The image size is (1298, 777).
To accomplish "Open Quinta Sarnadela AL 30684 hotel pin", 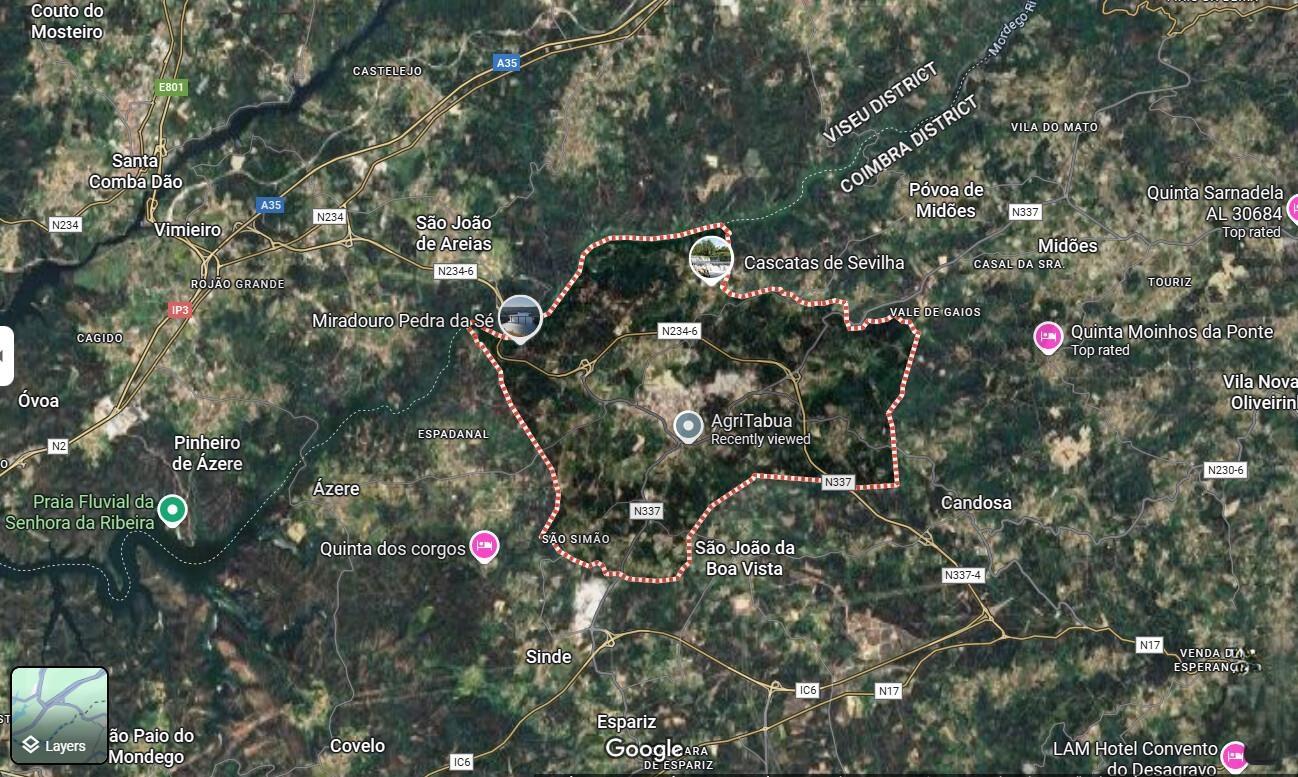I will point(1293,208).
